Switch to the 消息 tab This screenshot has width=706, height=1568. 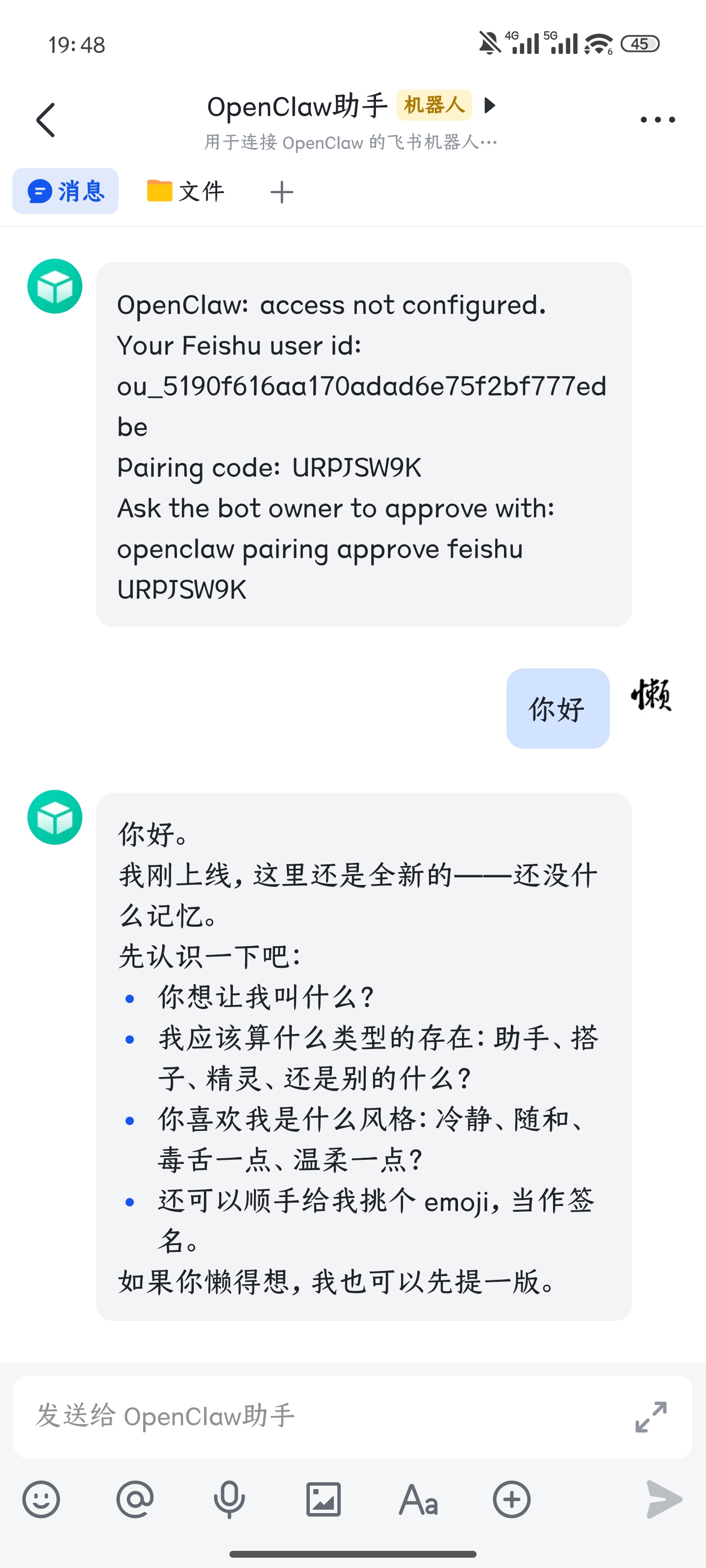(x=66, y=191)
